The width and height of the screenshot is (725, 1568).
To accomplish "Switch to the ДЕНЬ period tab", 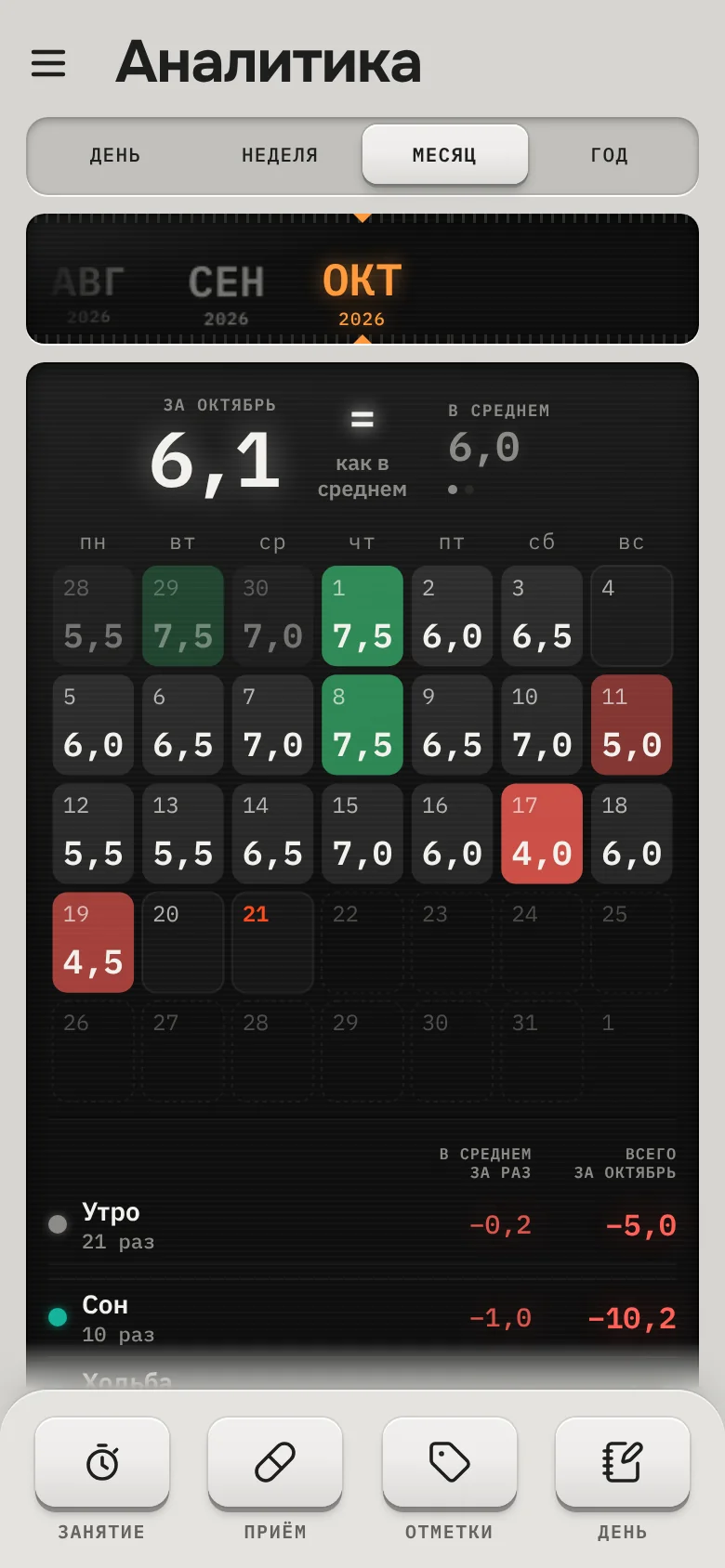I will click(115, 155).
